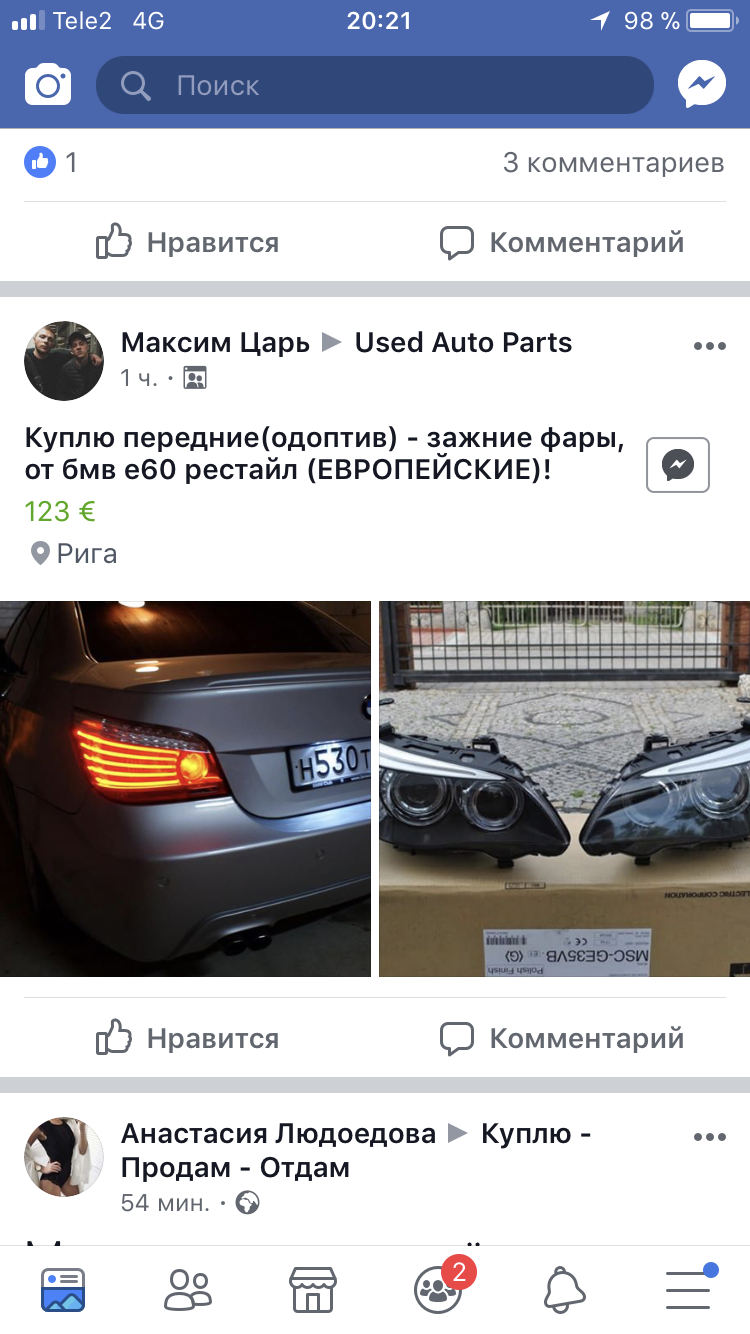Message the seller about the BMW headlights
The height and width of the screenshot is (1334, 750).
[678, 465]
